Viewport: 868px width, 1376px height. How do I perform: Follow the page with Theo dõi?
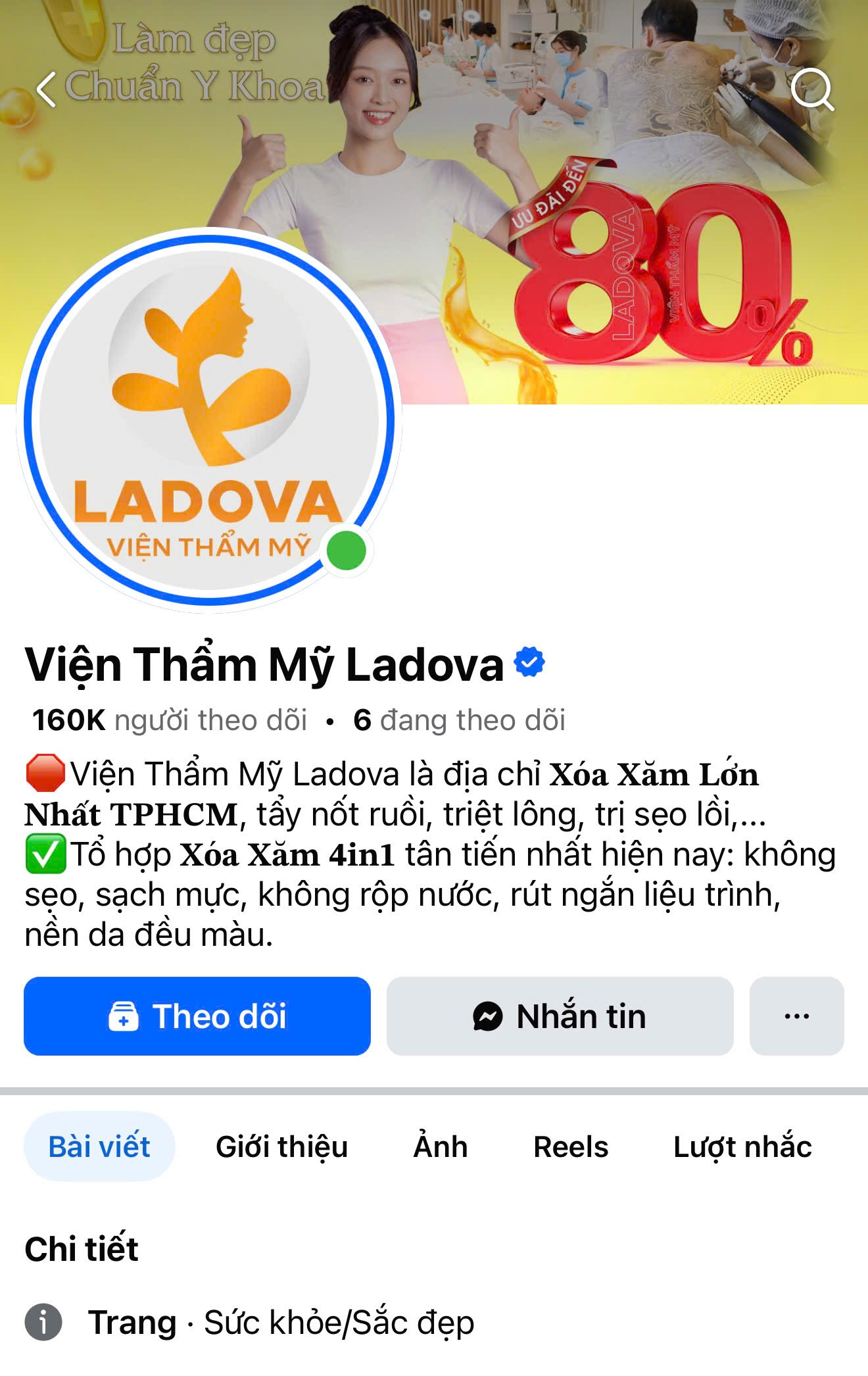pos(197,1016)
